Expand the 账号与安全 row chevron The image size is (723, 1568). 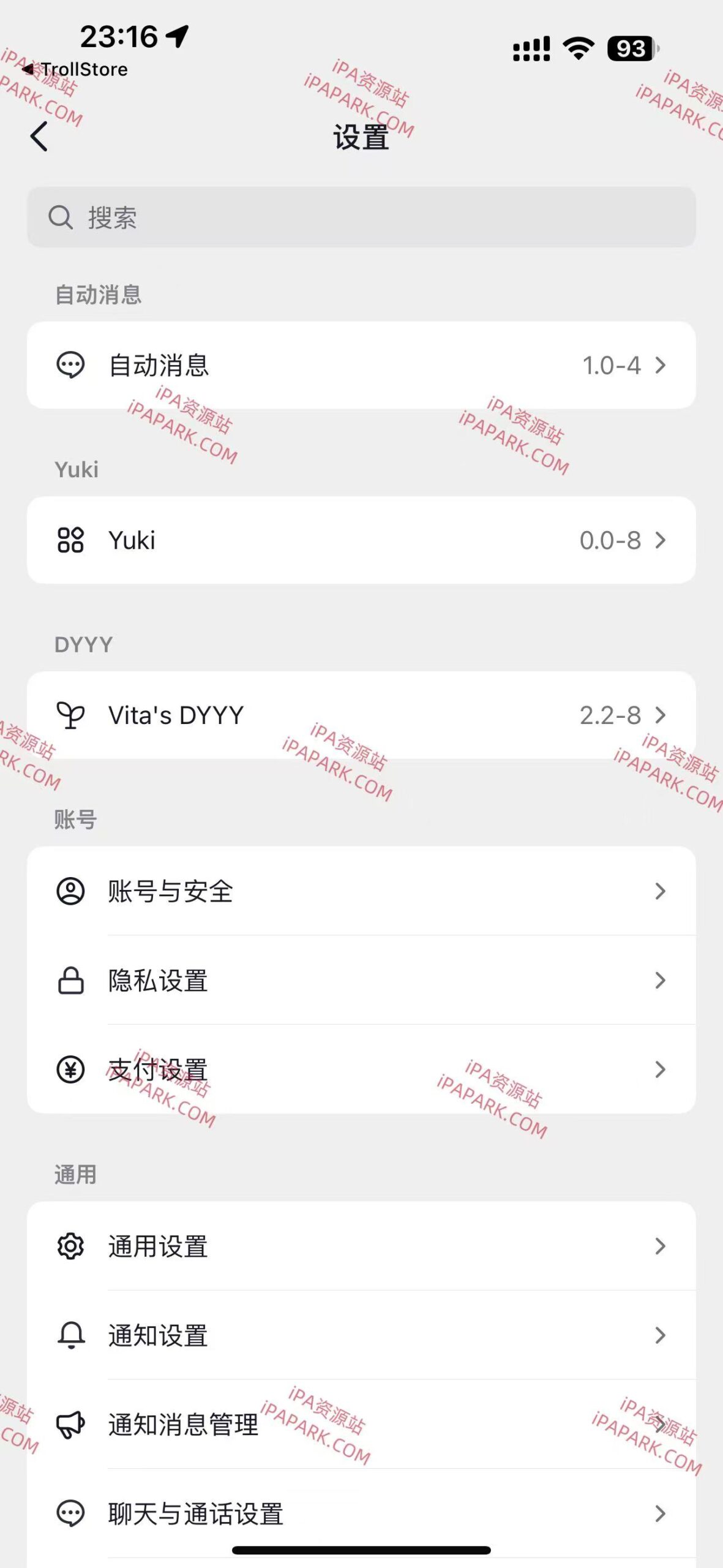point(661,892)
